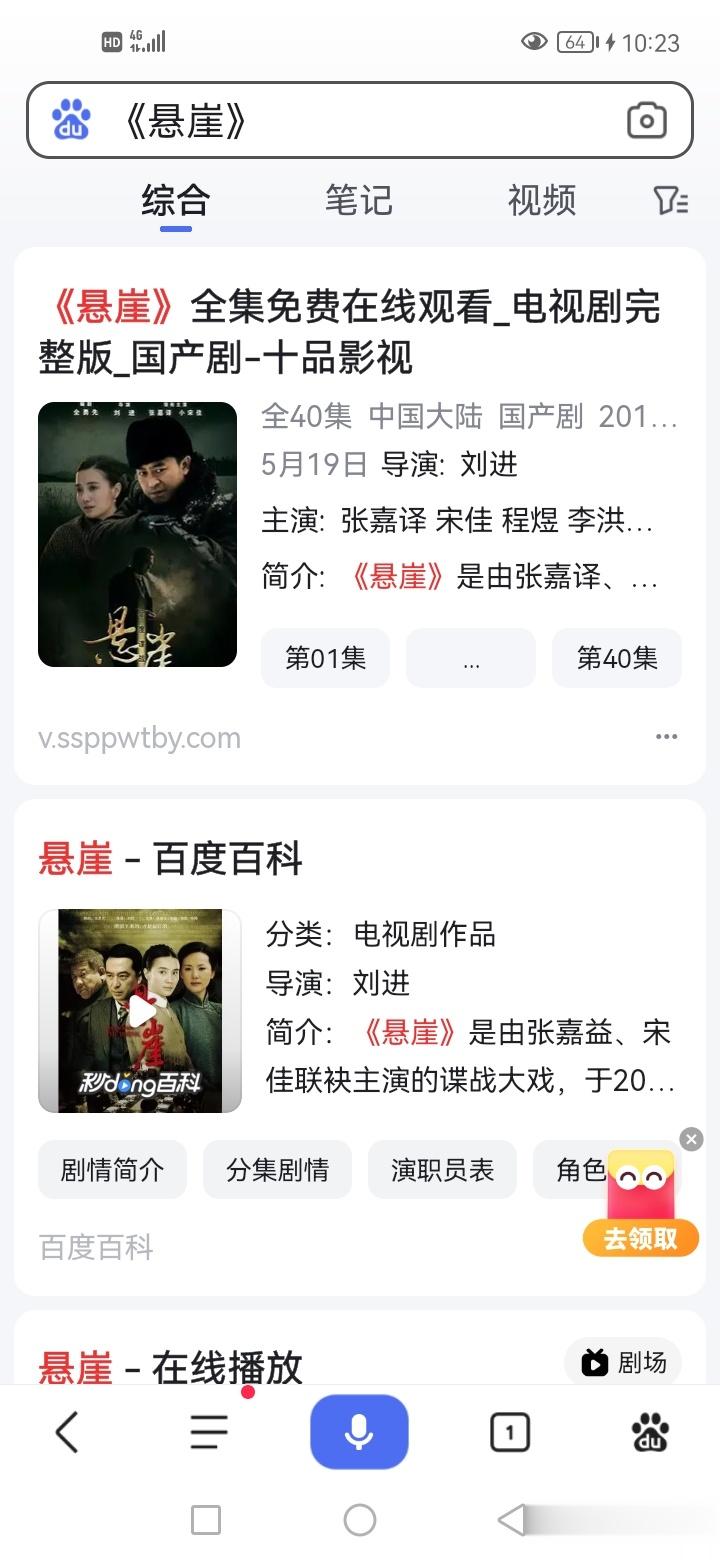Tap the 《悬崖》 search box

(360, 120)
